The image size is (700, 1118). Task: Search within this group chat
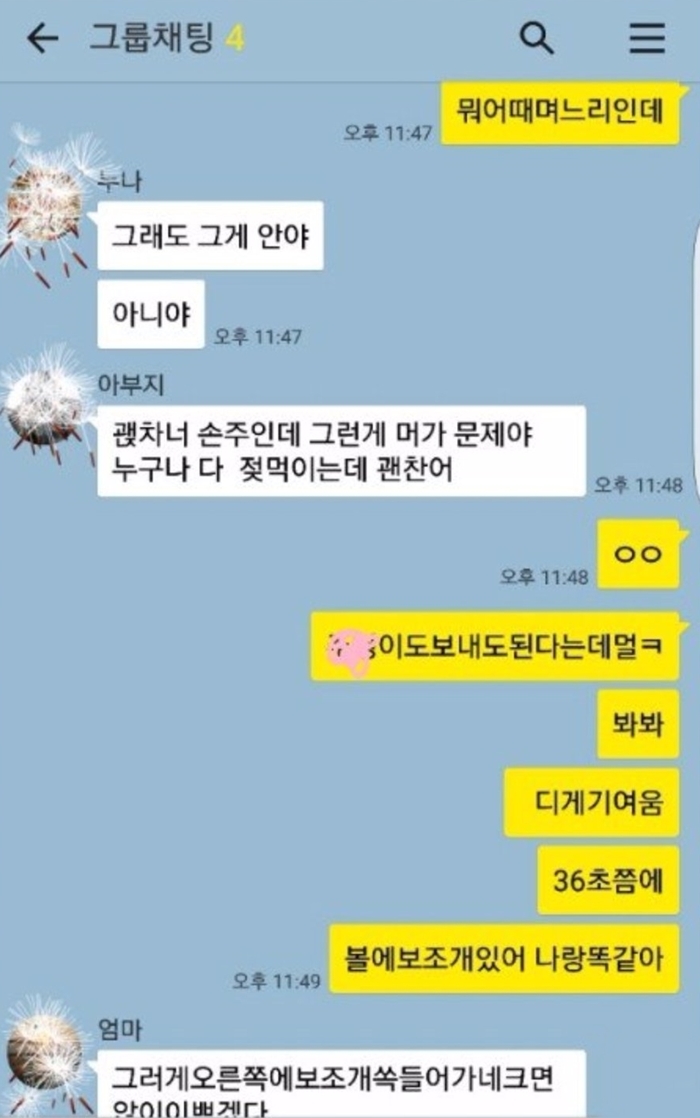tap(537, 39)
